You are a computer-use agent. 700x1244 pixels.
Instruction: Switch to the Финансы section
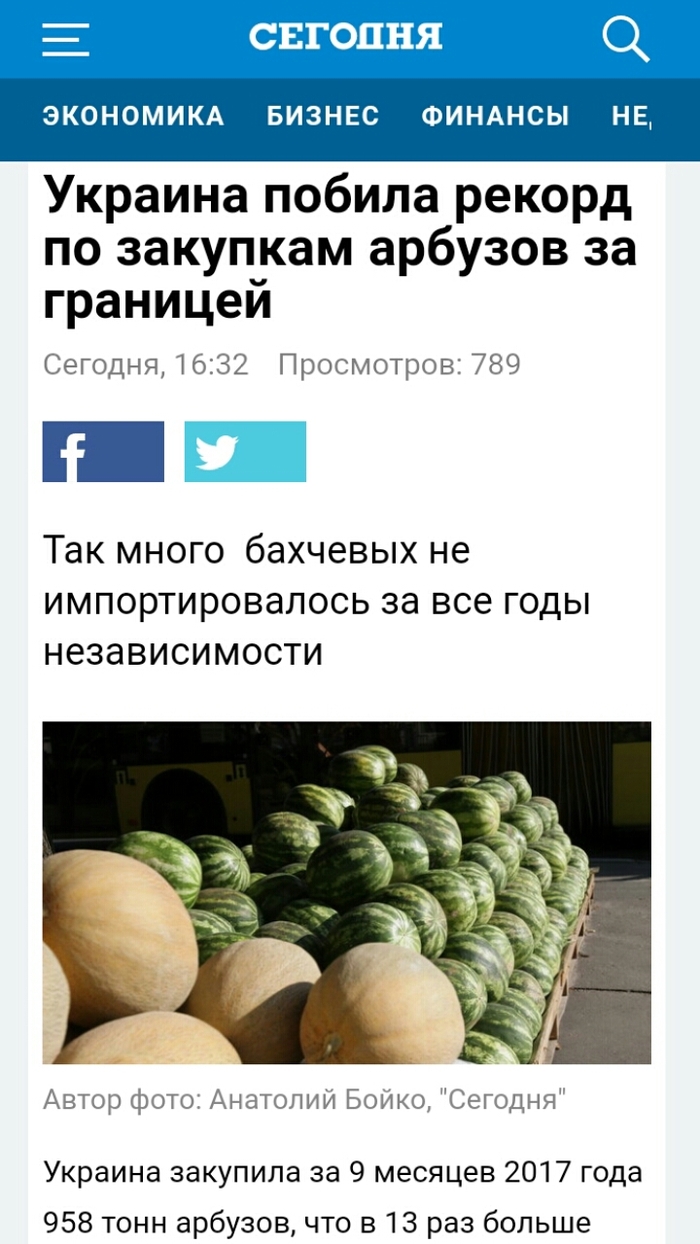click(x=495, y=116)
